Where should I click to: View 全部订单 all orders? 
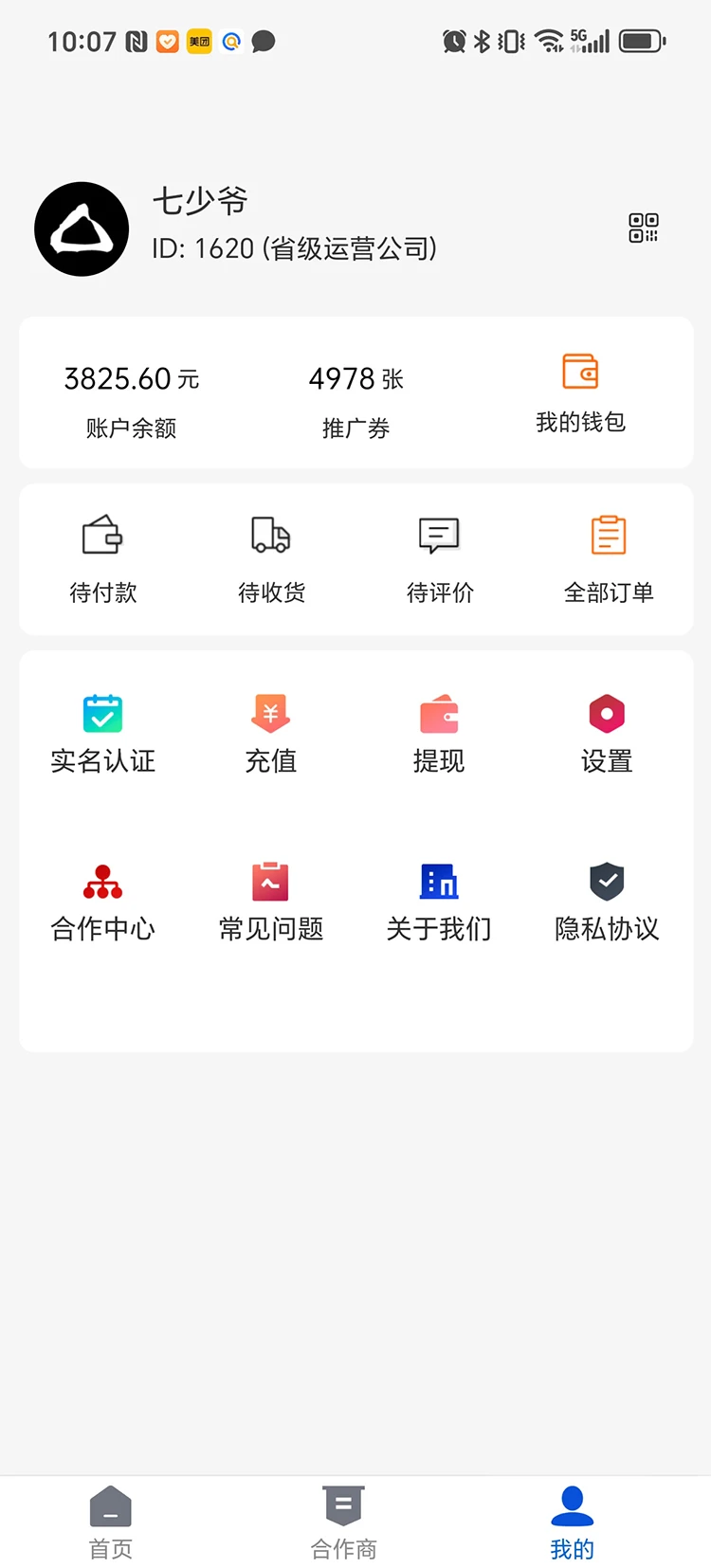[608, 555]
